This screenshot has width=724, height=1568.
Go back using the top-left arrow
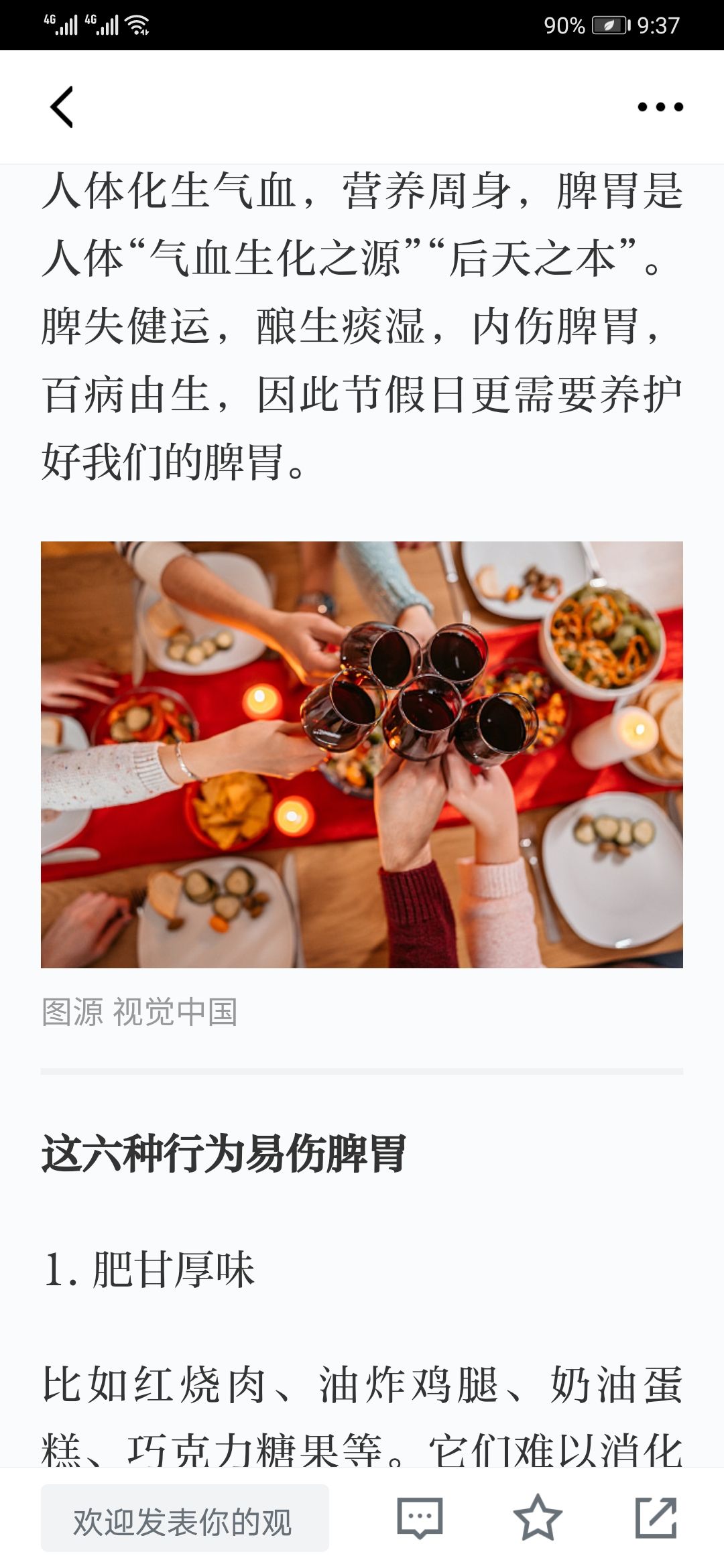click(x=62, y=107)
